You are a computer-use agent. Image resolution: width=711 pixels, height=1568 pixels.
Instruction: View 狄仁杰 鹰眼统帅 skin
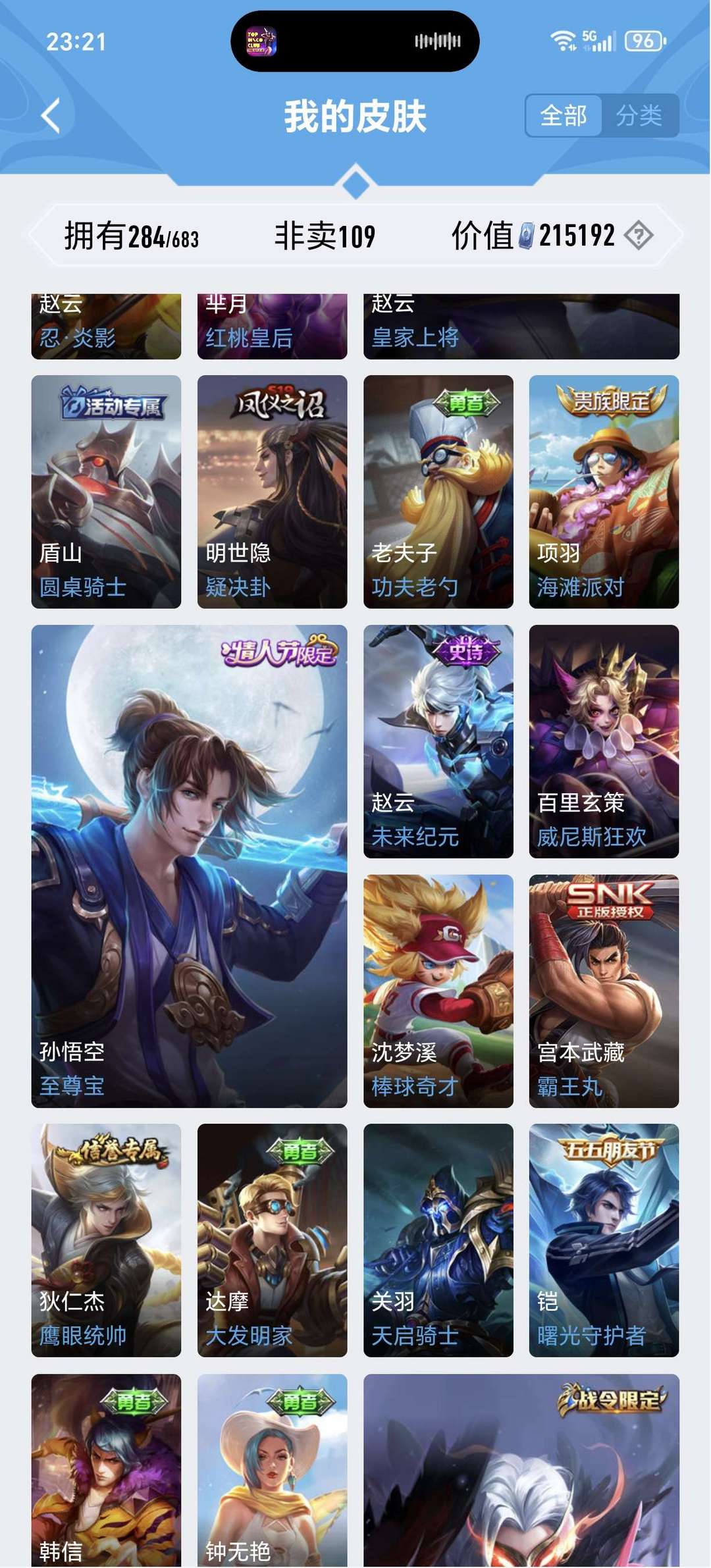[106, 1240]
